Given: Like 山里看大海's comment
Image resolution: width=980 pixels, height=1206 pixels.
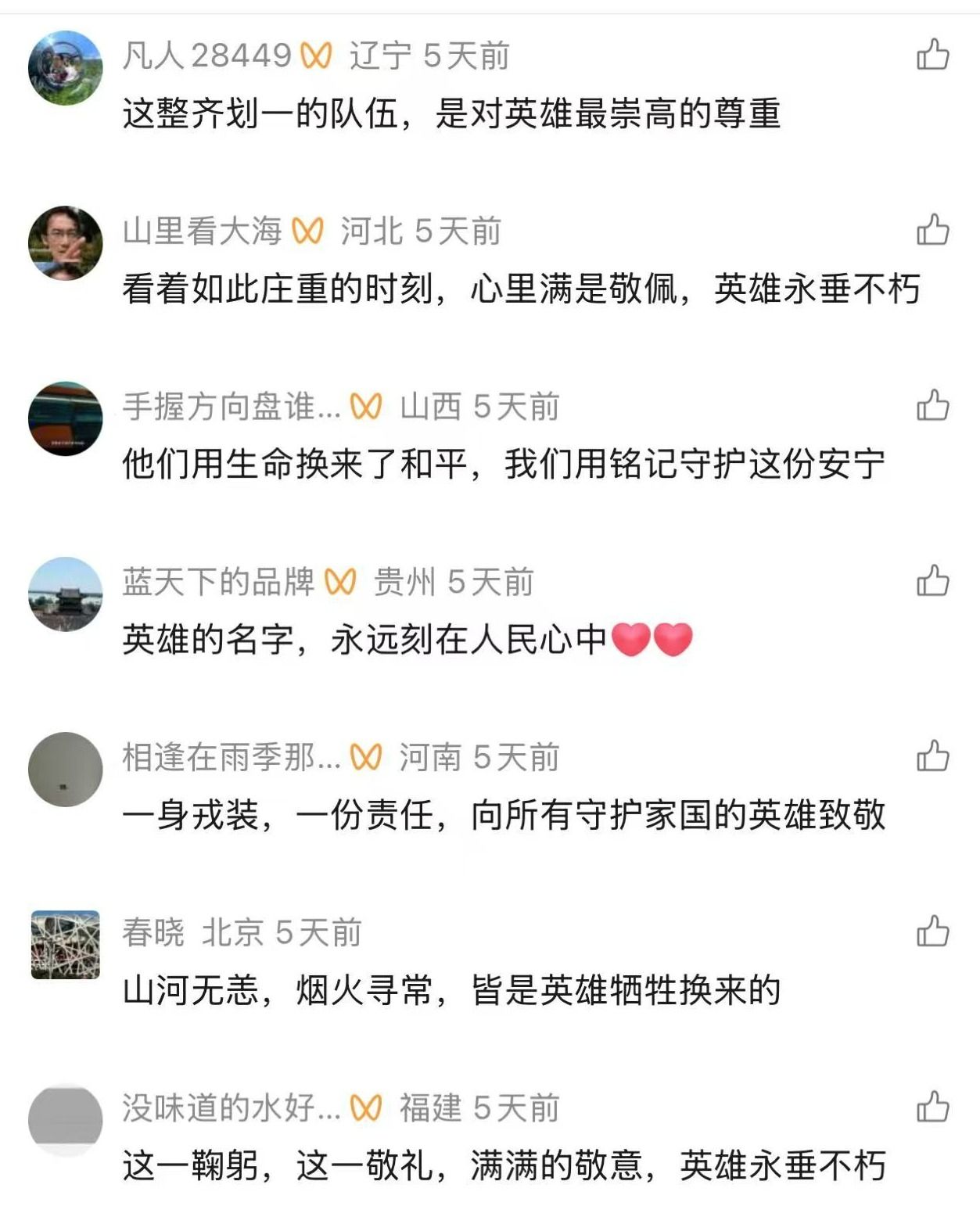Looking at the screenshot, I should pos(932,230).
